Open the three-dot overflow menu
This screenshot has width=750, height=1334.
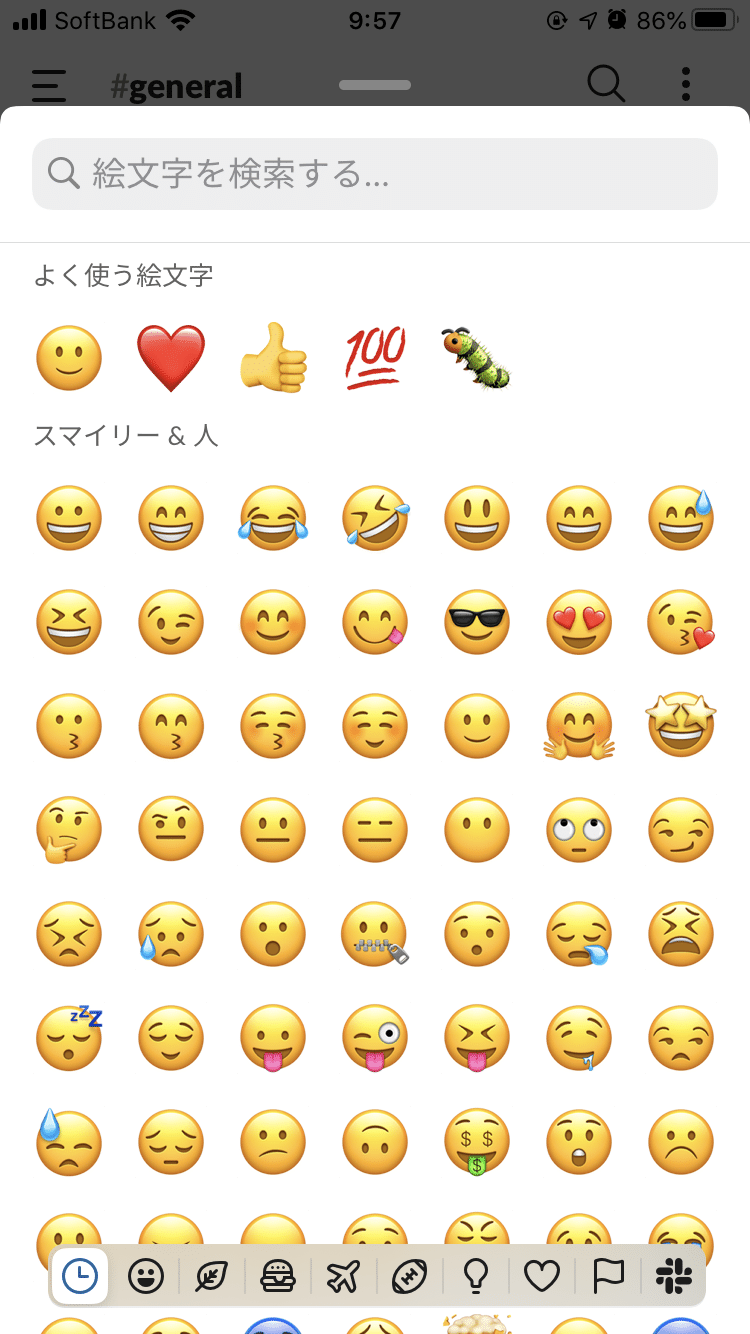[686, 85]
